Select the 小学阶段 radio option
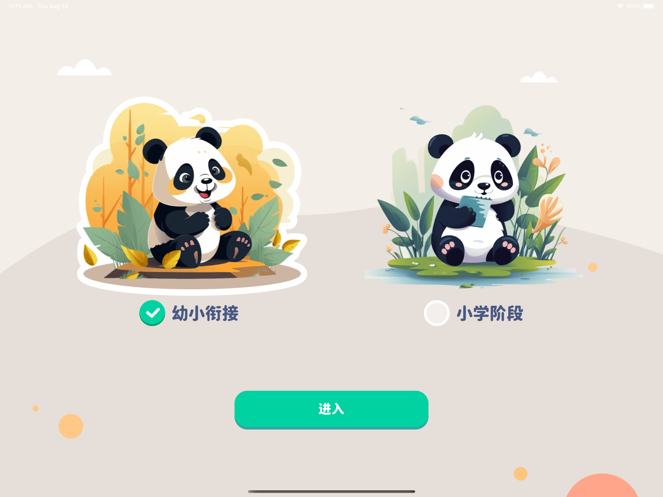663x497 pixels. pos(437,313)
